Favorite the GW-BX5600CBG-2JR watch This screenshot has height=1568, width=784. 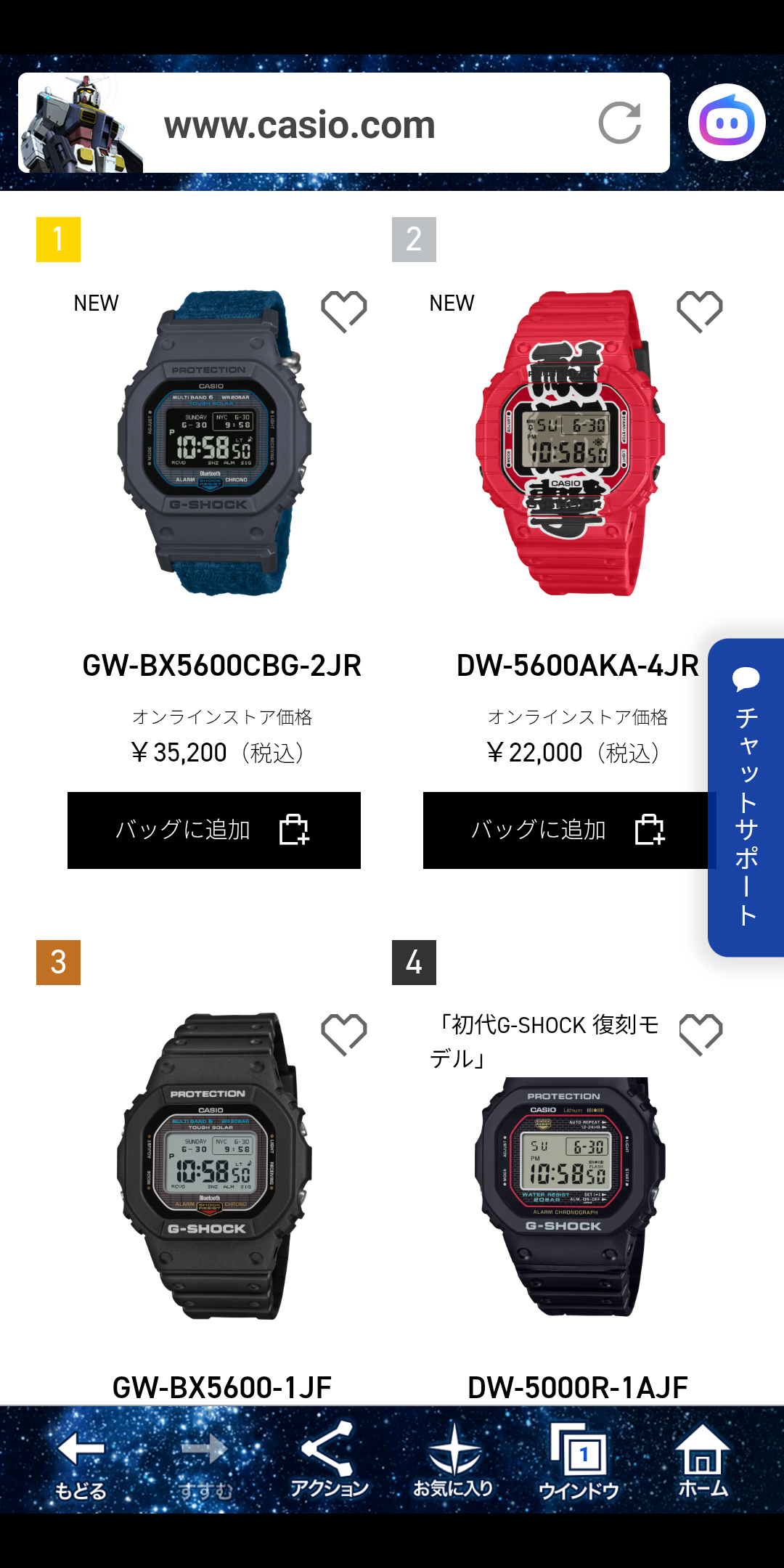(x=344, y=311)
